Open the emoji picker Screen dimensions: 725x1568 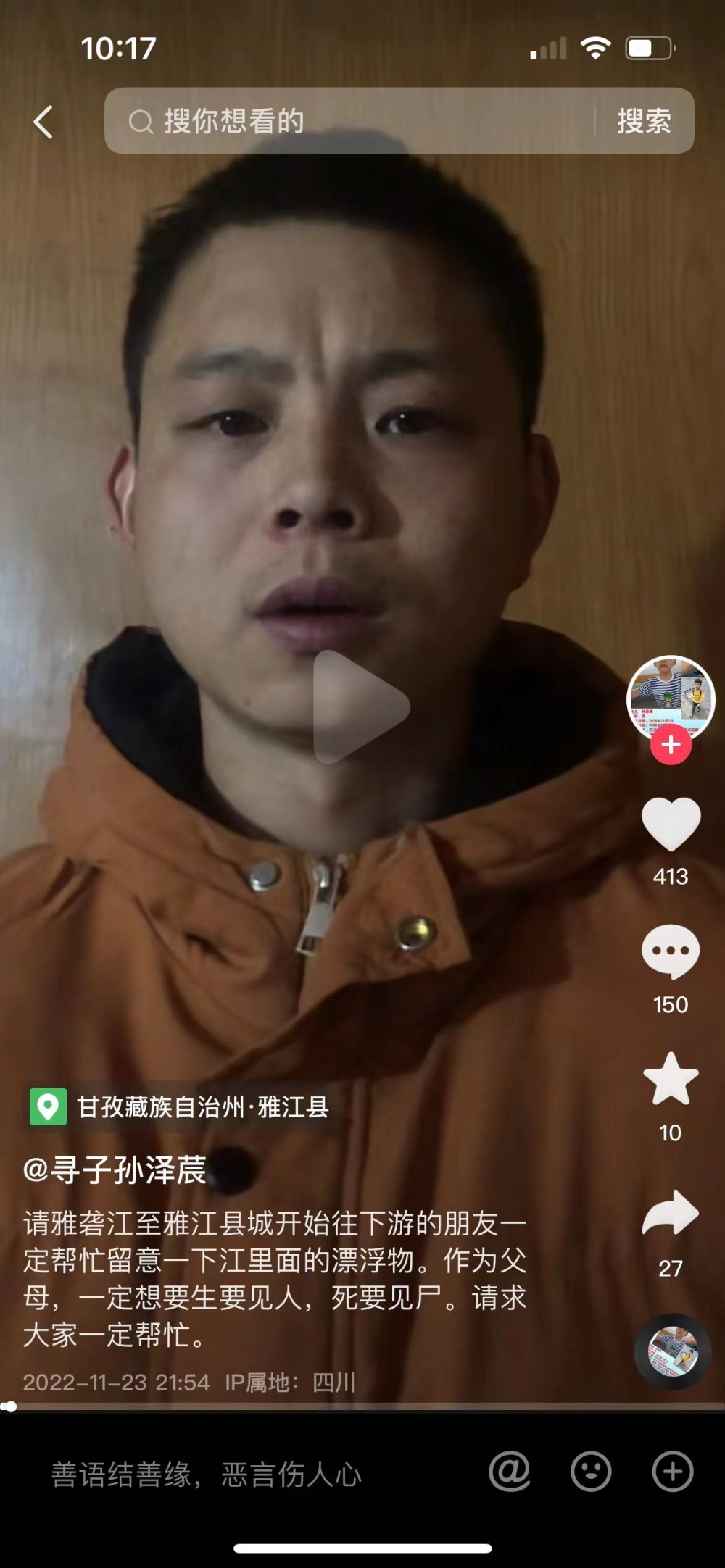click(591, 1472)
